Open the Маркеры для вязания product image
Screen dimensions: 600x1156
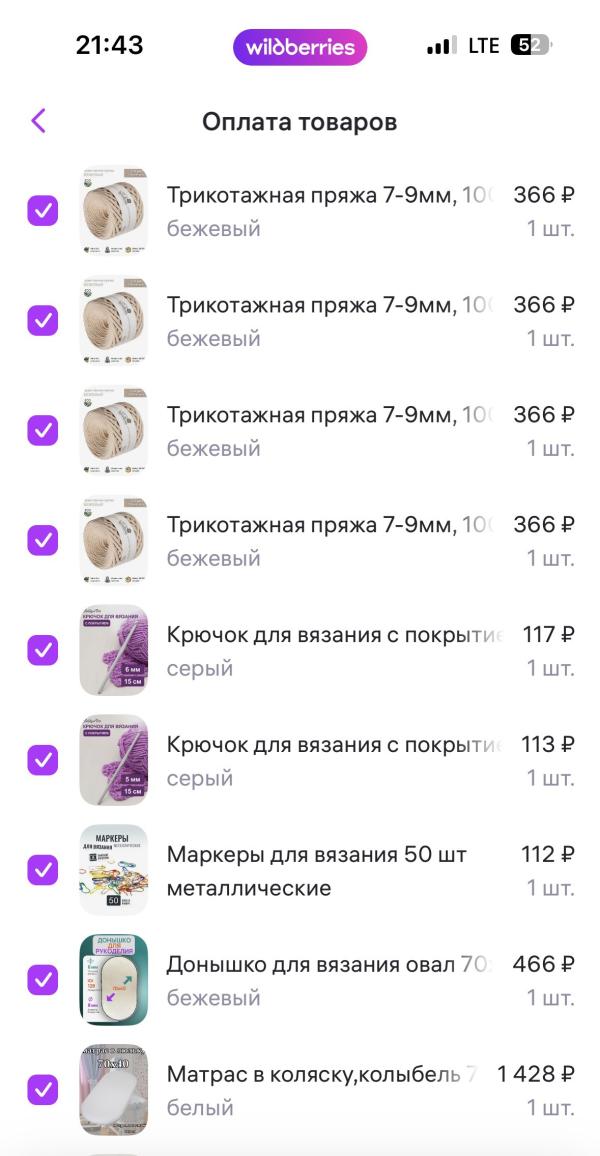pos(113,870)
